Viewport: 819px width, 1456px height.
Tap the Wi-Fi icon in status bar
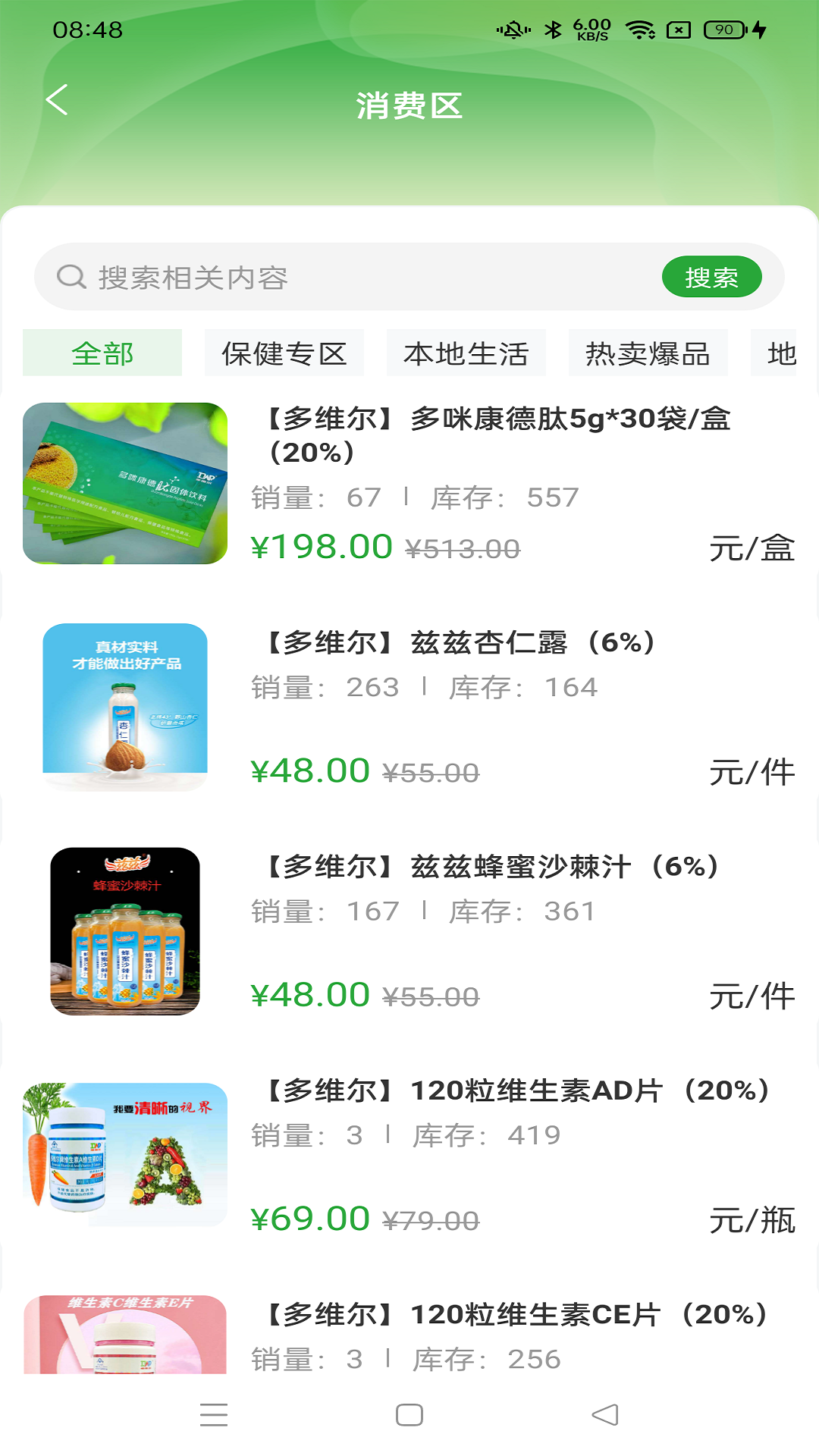pyautogui.click(x=641, y=29)
